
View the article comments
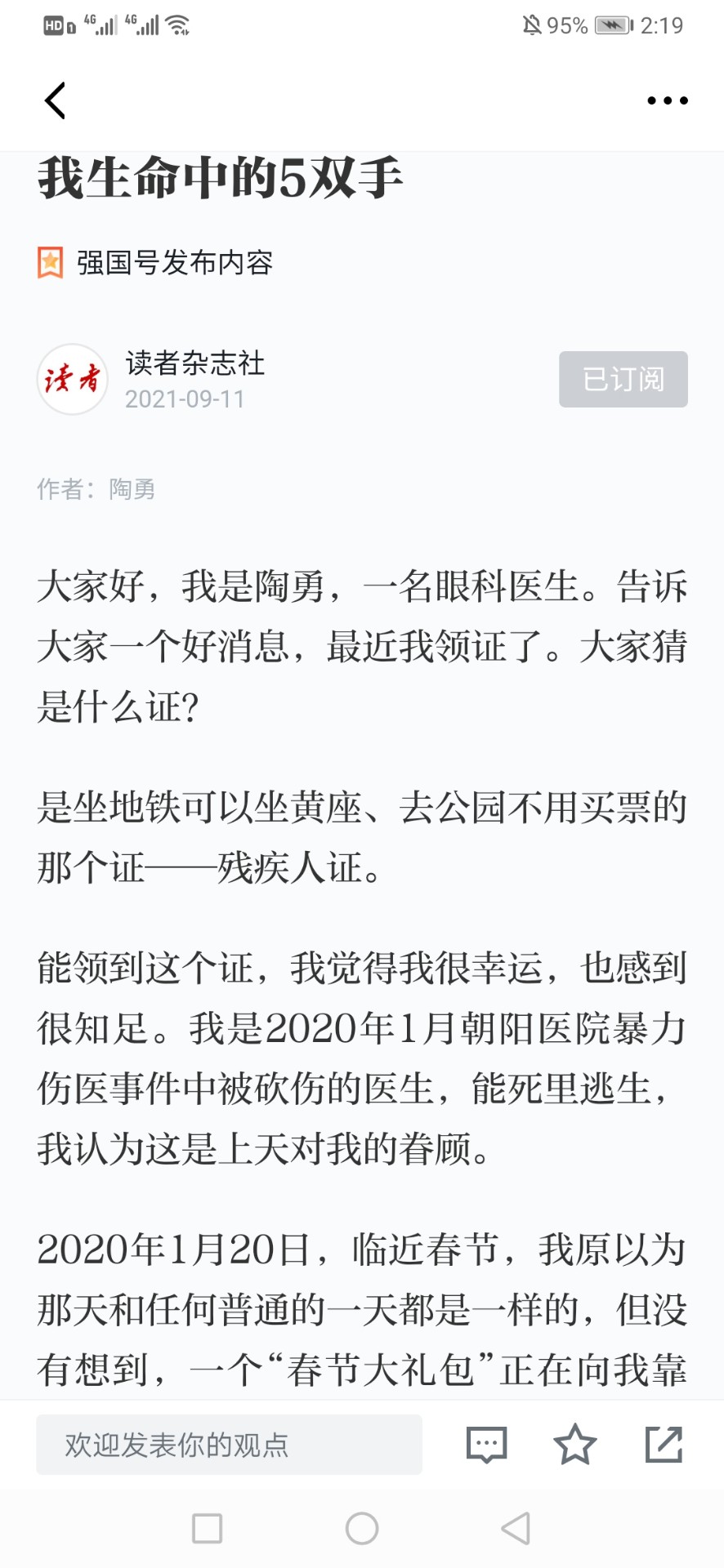click(486, 1445)
